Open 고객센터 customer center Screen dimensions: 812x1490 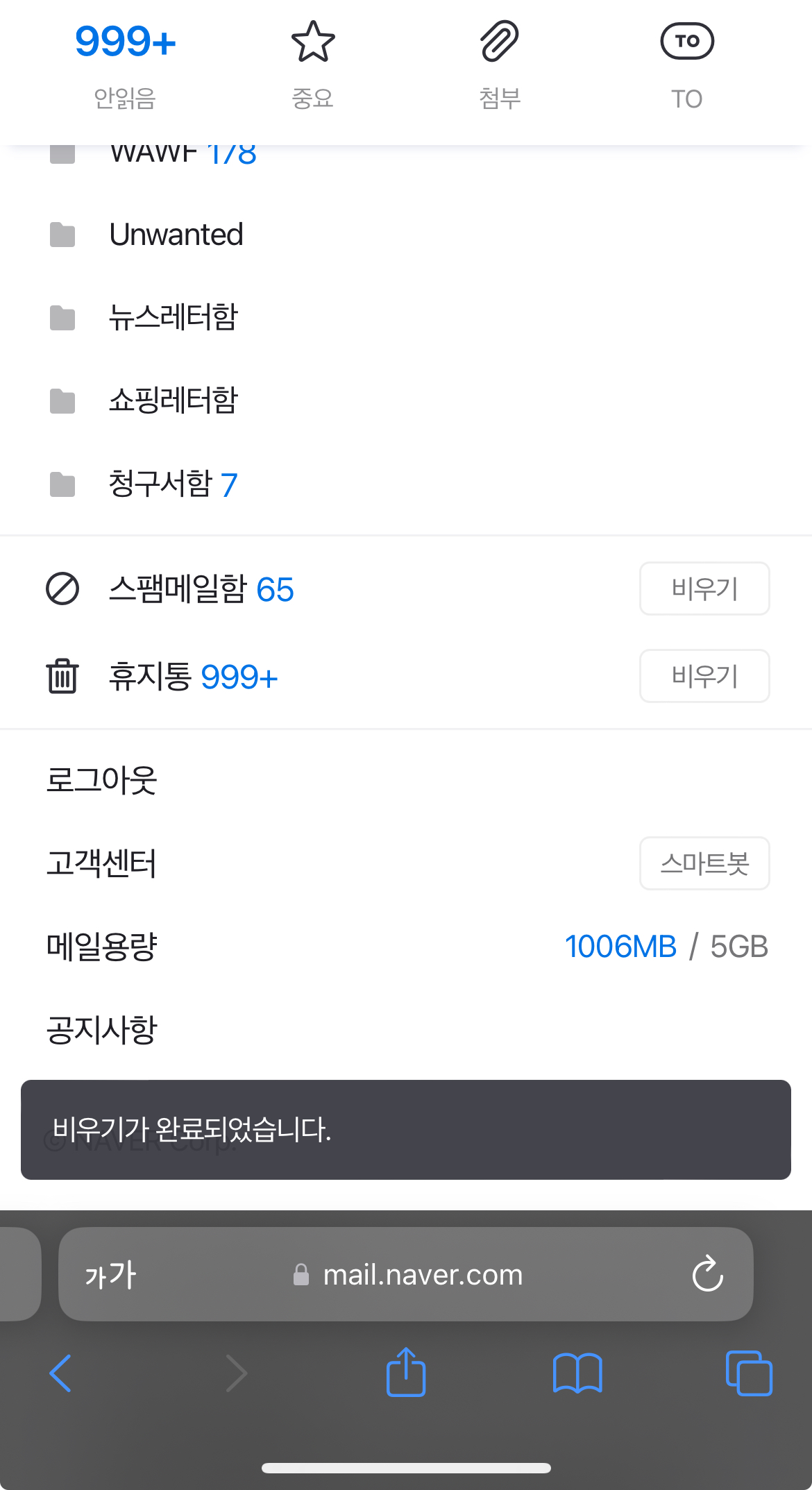click(x=102, y=863)
